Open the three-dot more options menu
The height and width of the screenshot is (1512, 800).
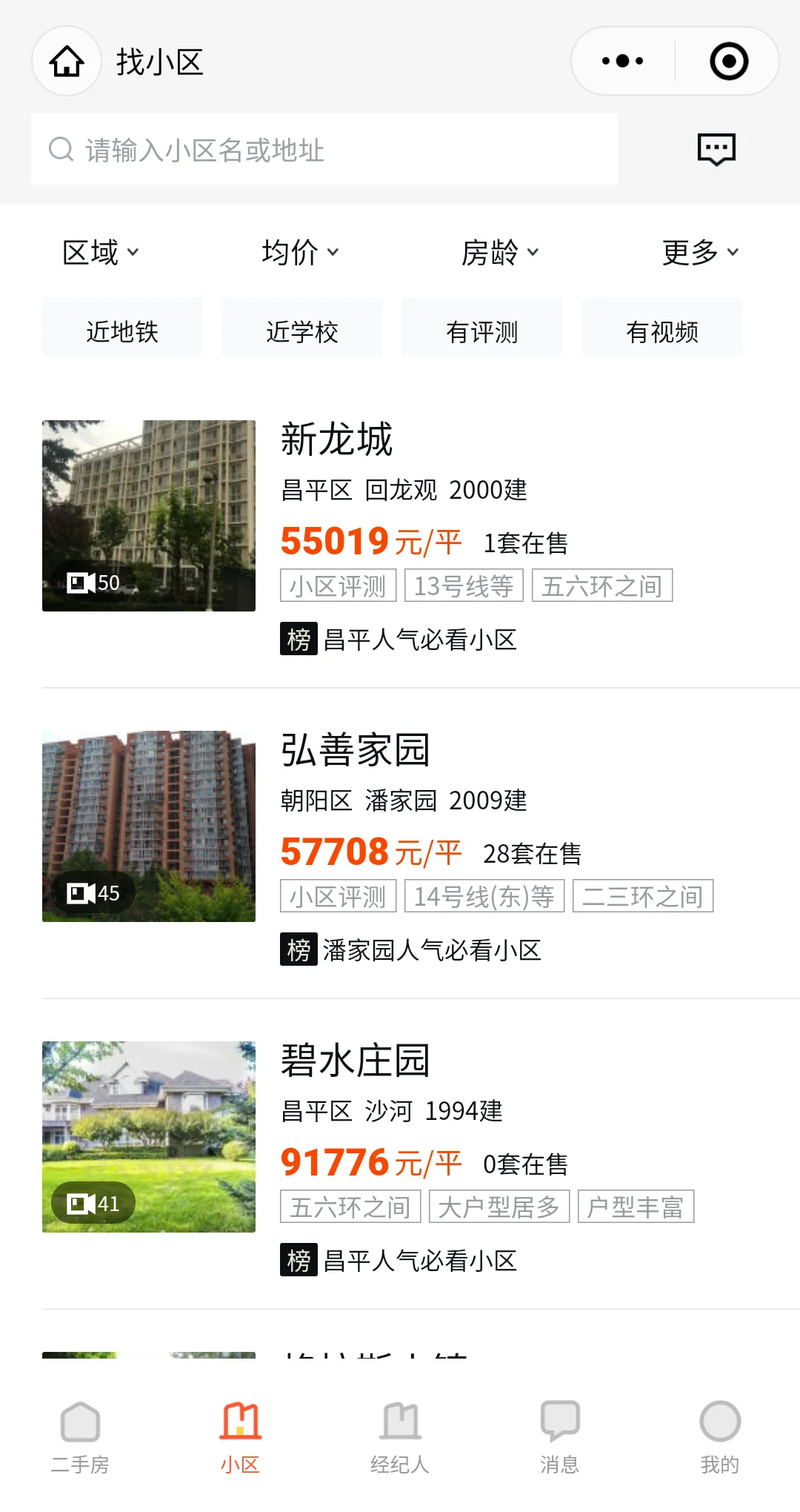point(622,61)
